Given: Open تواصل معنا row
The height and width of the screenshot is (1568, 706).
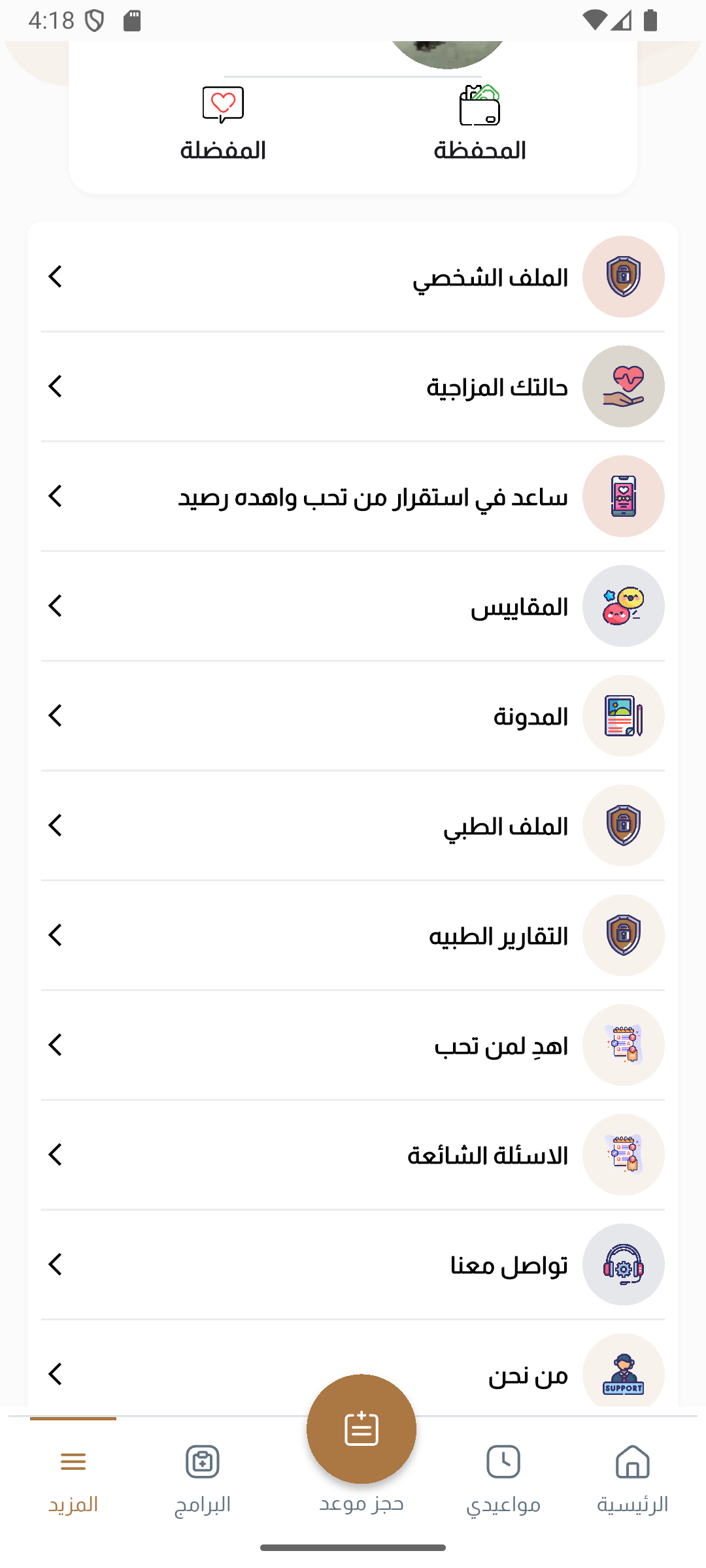Looking at the screenshot, I should (353, 1265).
